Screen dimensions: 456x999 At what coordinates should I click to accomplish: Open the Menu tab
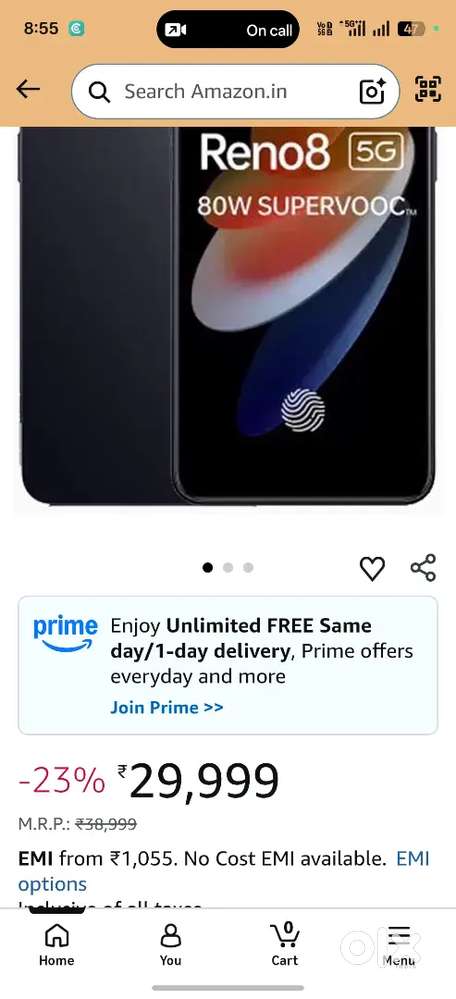pos(399,945)
